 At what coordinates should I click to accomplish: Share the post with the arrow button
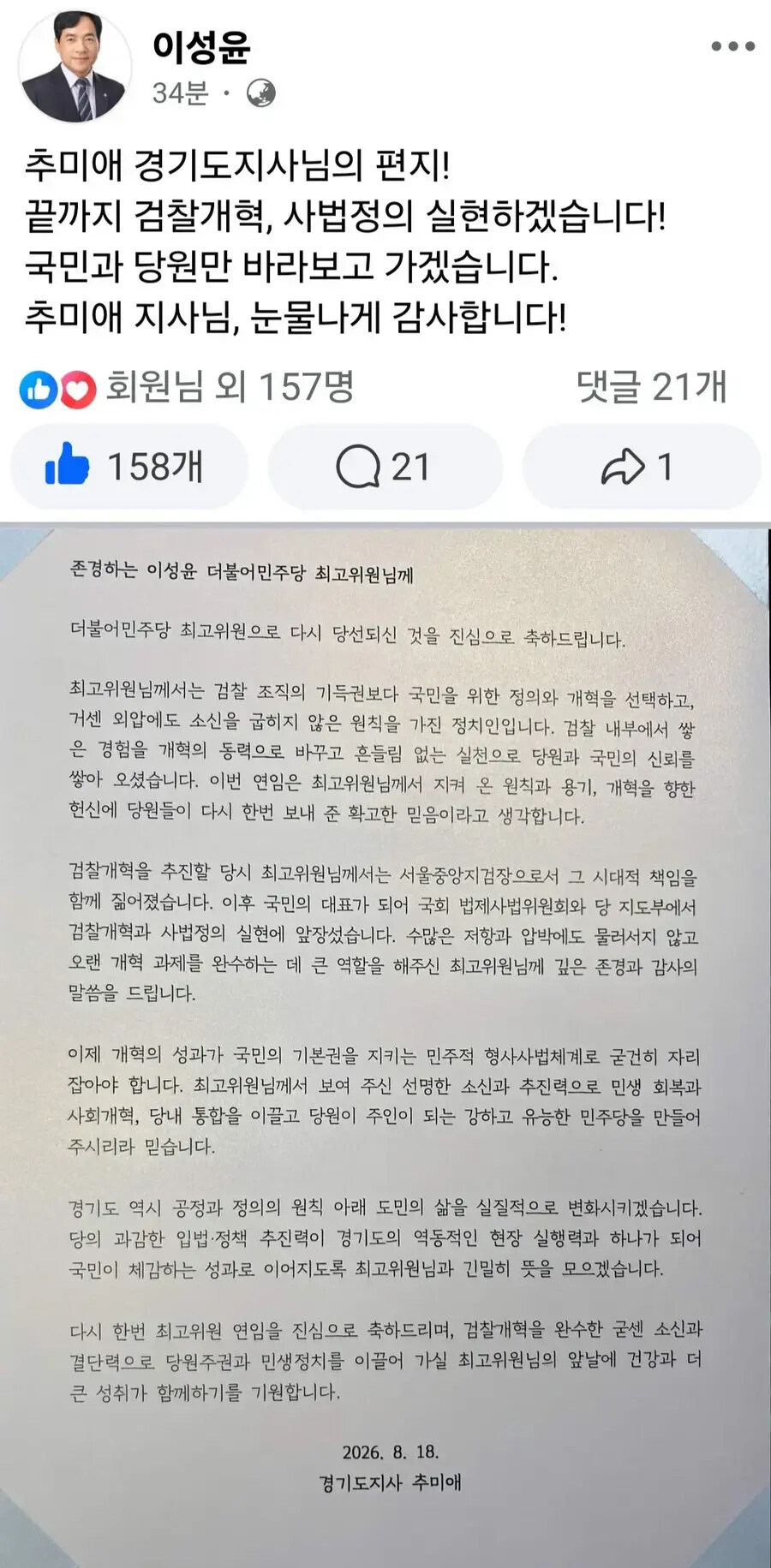642,467
